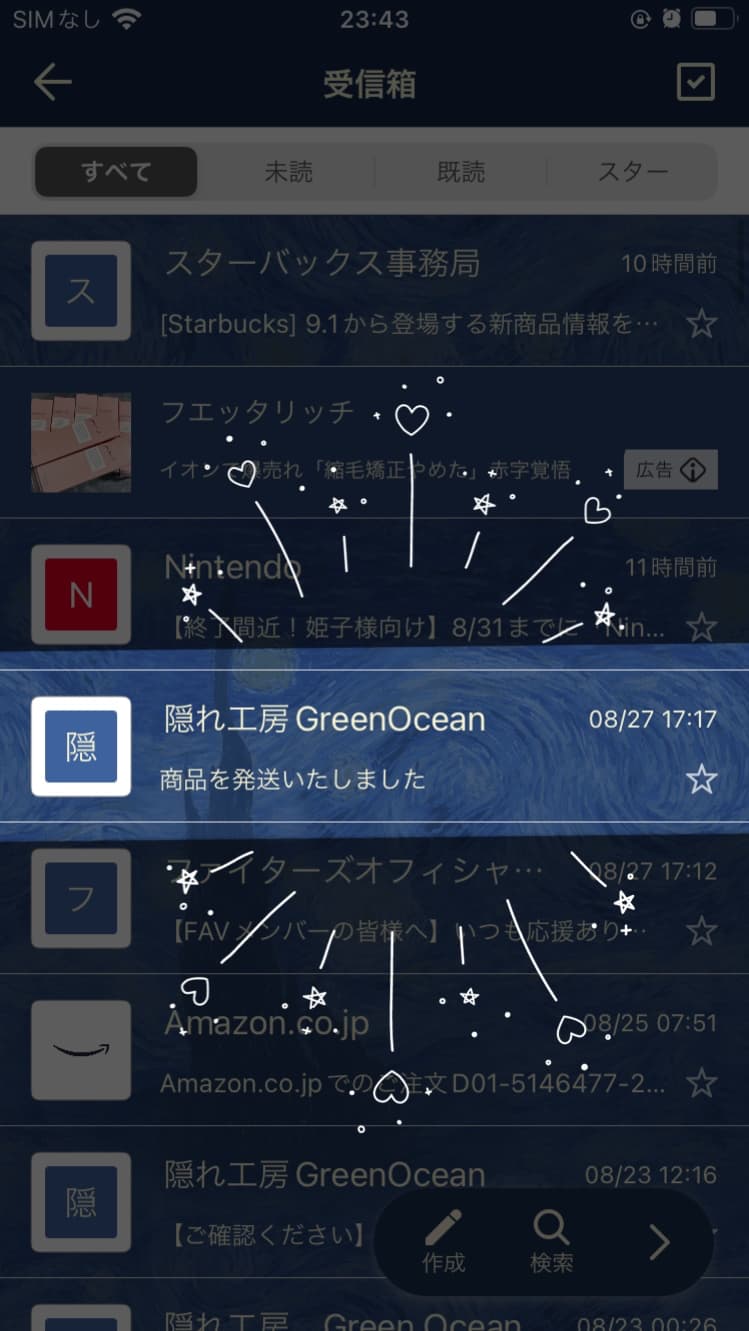Image resolution: width=749 pixels, height=1331 pixels.
Task: Star the スターバックス事務局 email
Action: point(702,324)
